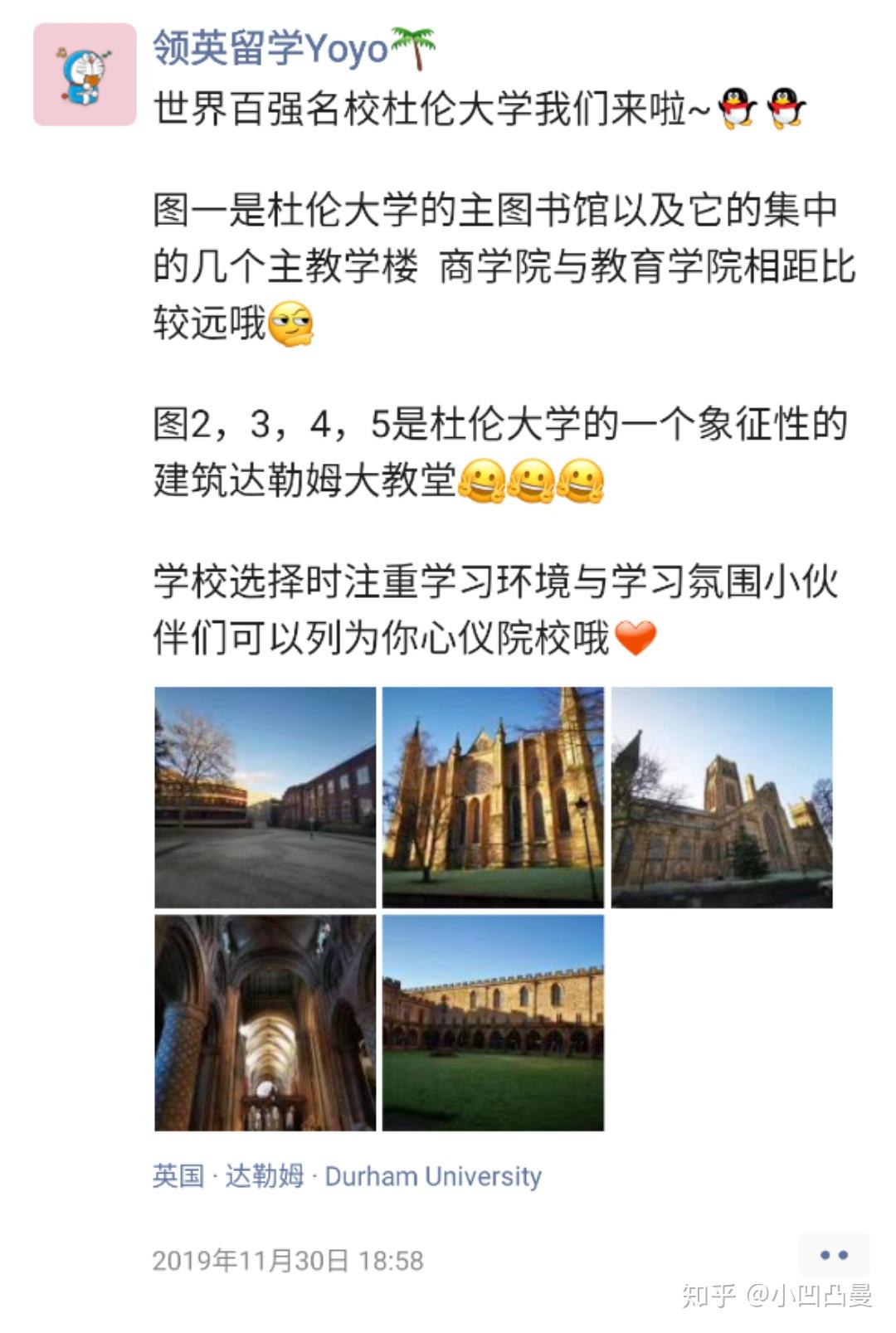Image resolution: width=896 pixels, height=1333 pixels.
Task: Open 领英留学Yoyo's profile avatar
Action: pyautogui.click(x=85, y=75)
